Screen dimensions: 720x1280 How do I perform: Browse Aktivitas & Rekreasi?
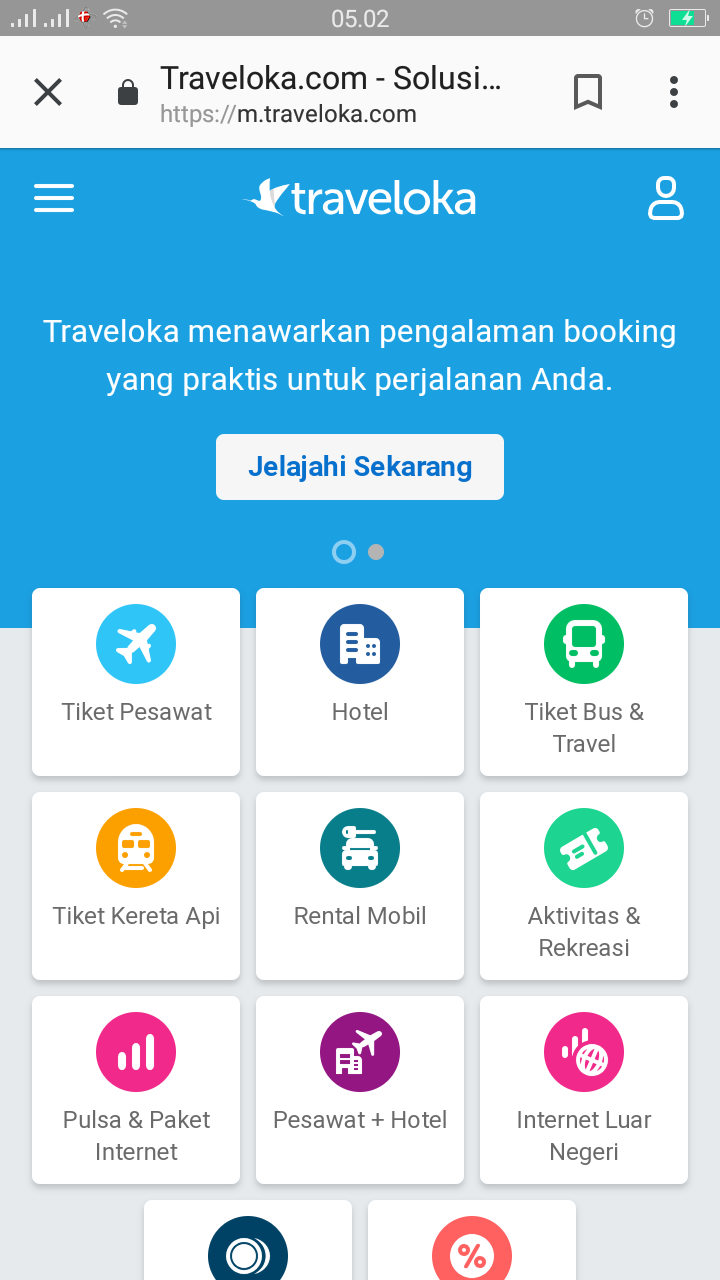pyautogui.click(x=584, y=885)
